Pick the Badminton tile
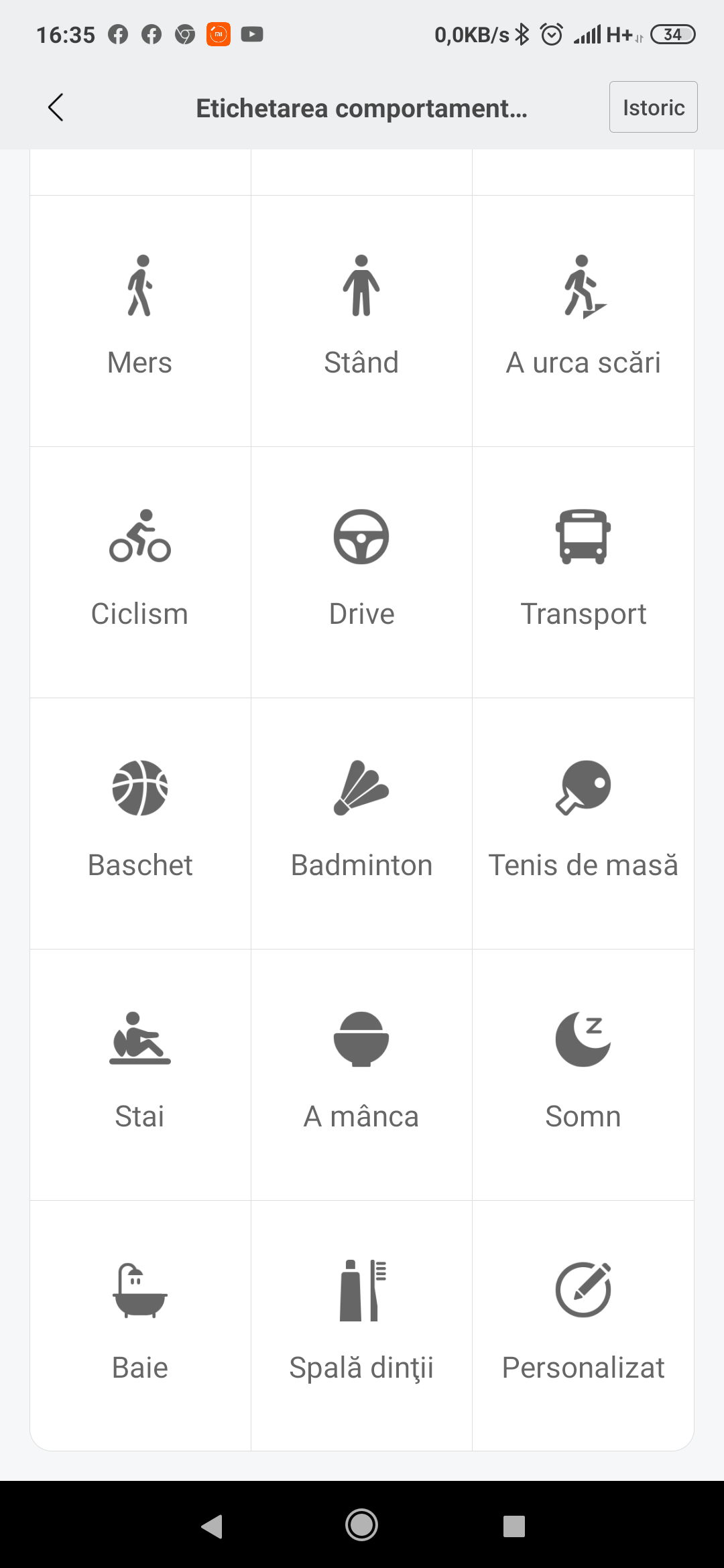 click(x=361, y=823)
